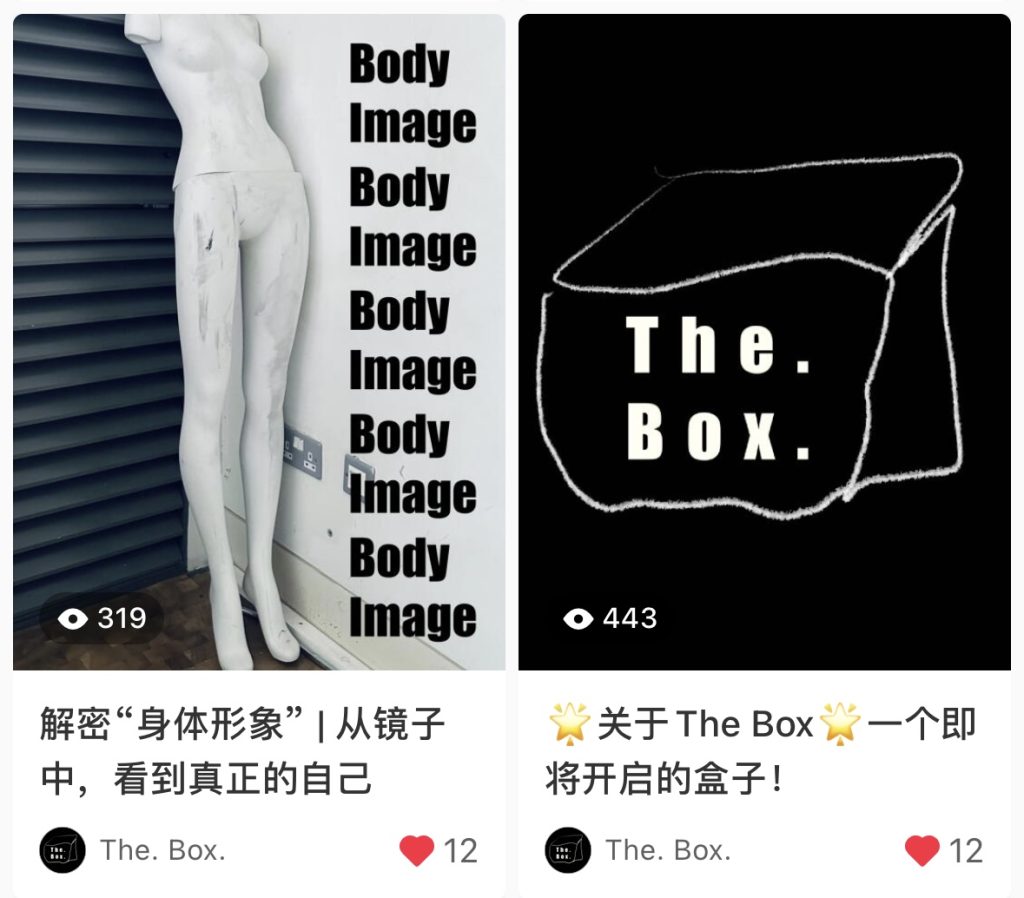
Task: Like the 解密“身体形象” post
Action: click(x=417, y=851)
